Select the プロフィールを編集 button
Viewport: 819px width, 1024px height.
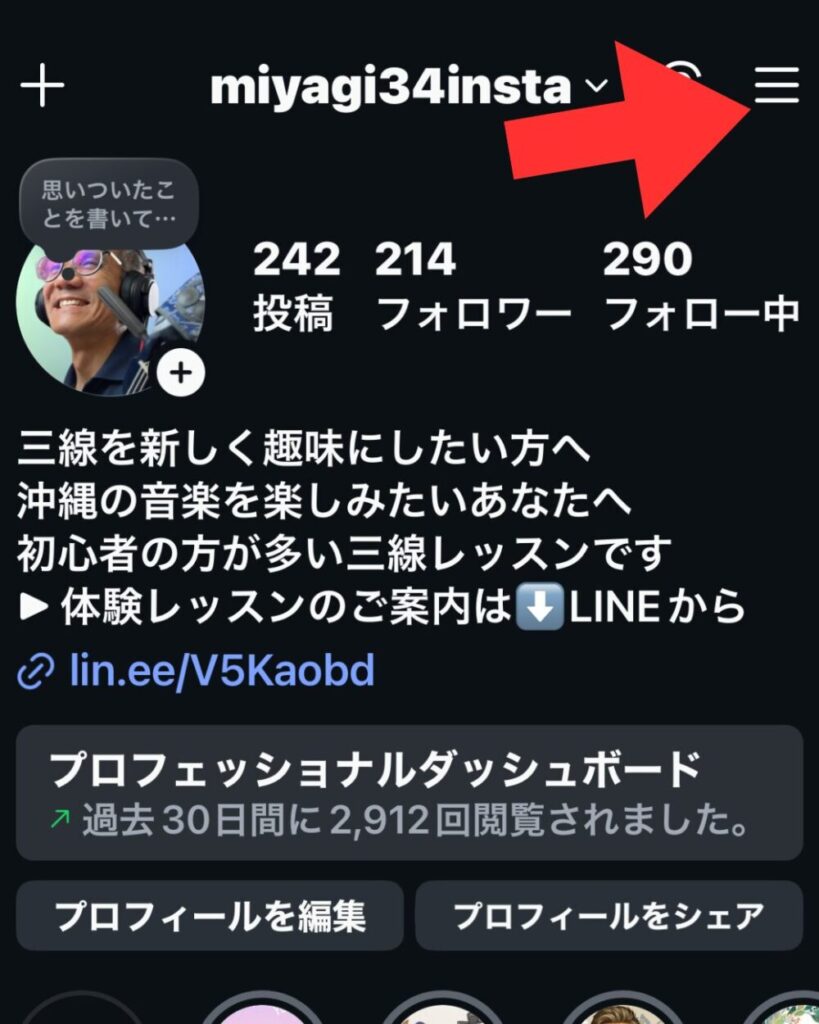tap(210, 915)
